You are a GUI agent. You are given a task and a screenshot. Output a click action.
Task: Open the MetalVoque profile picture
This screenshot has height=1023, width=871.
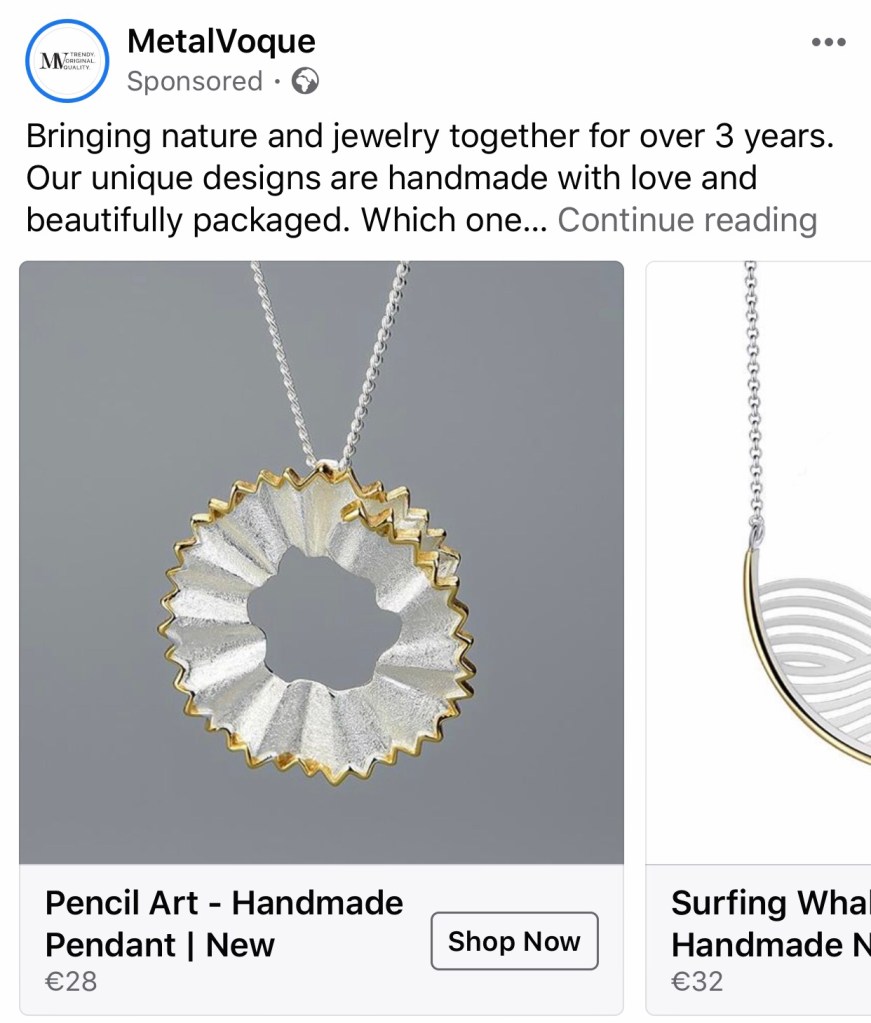click(66, 61)
